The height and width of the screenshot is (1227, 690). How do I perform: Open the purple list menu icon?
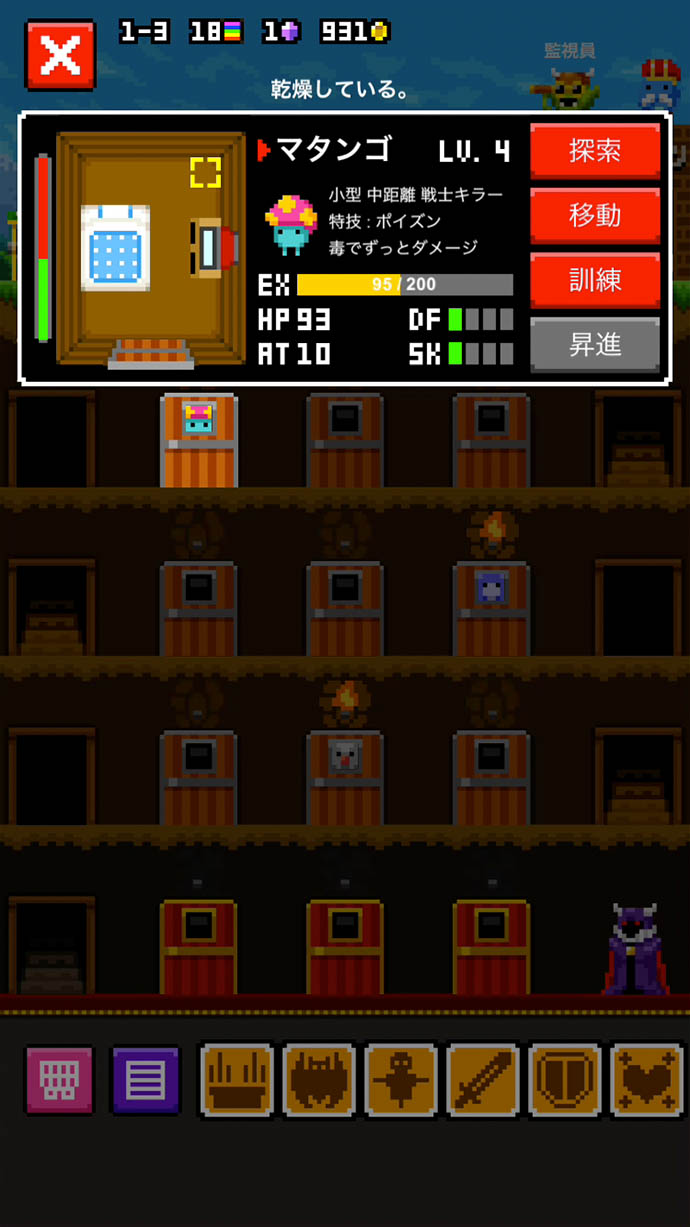(x=145, y=1080)
